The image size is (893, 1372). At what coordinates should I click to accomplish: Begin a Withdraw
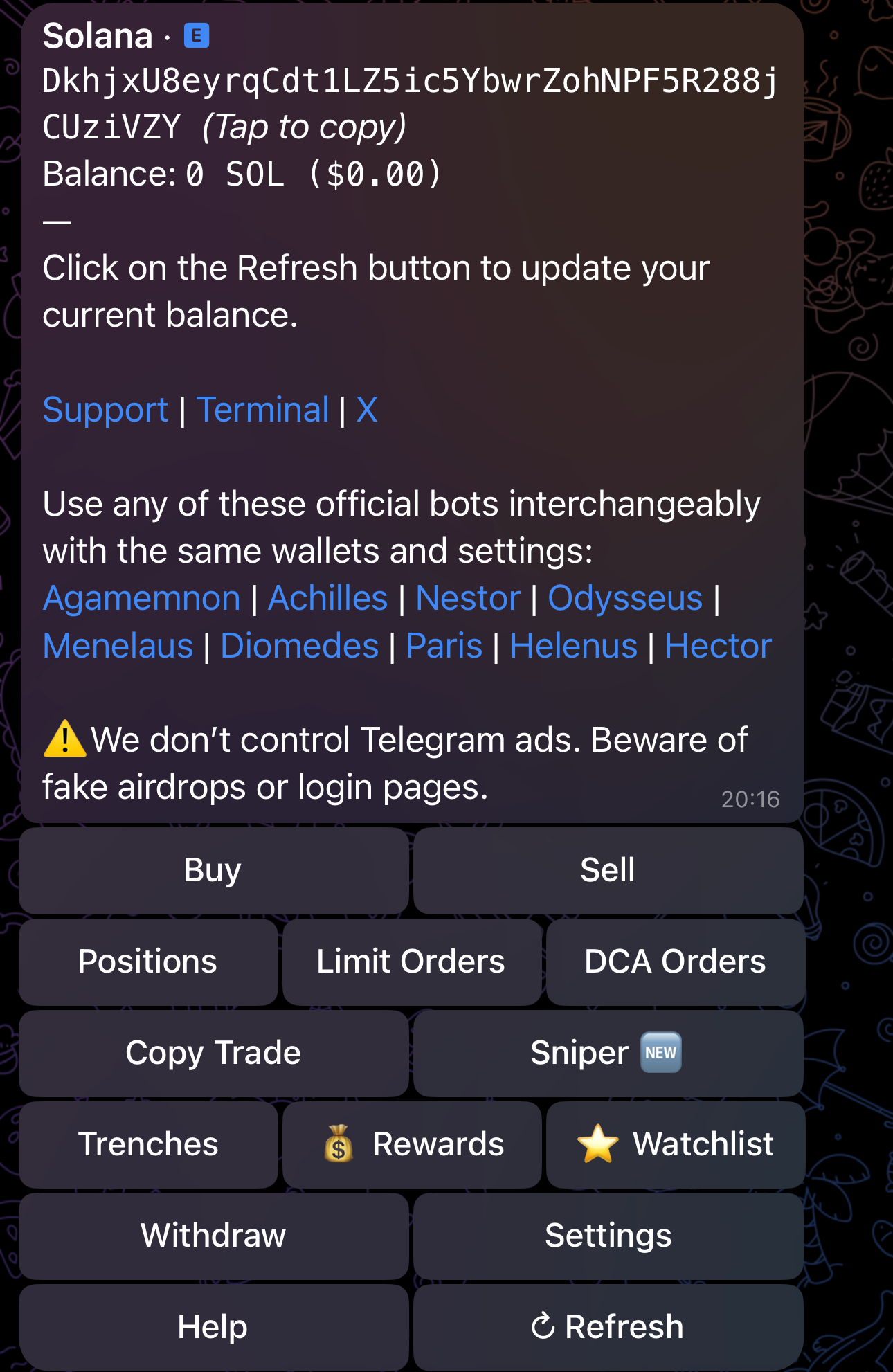213,1236
